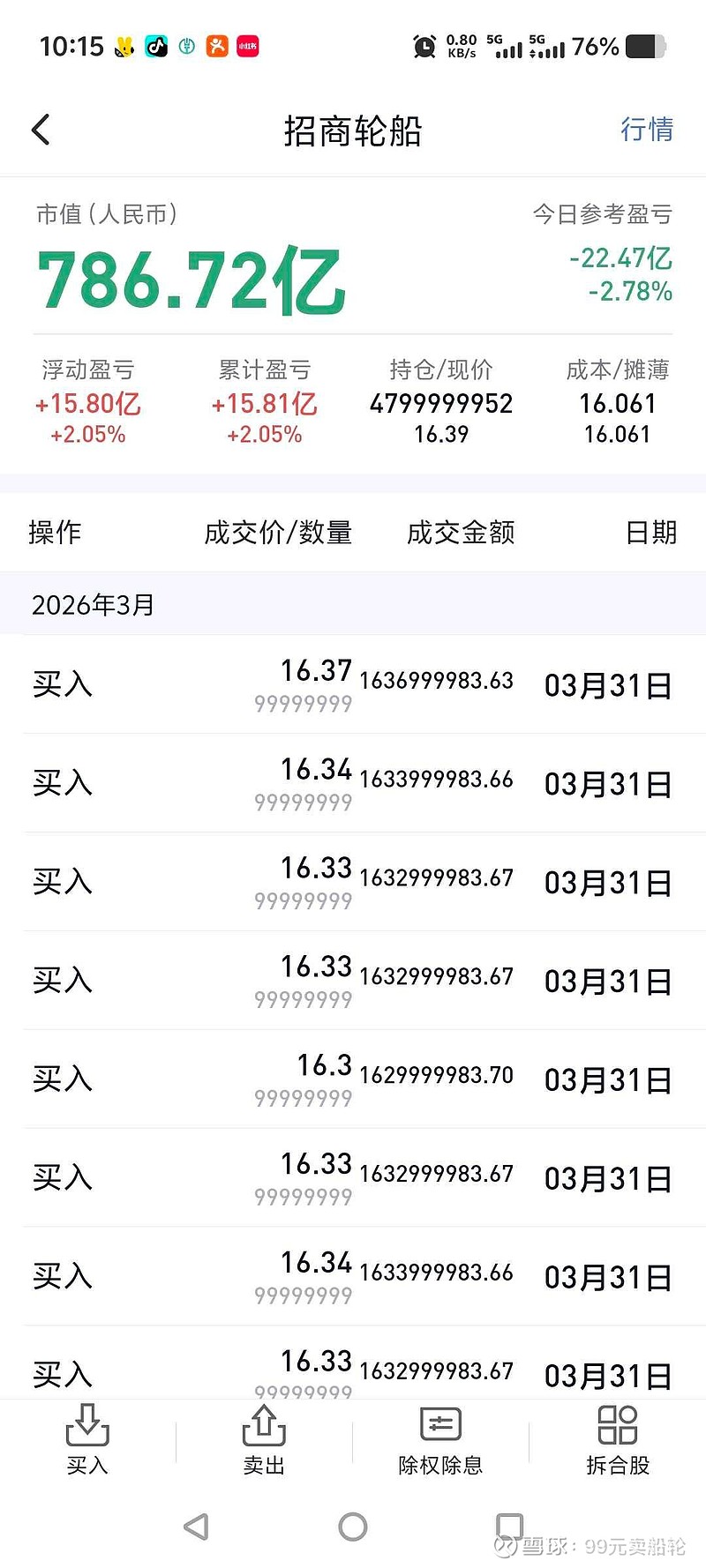Select 拆合股 in the bottom bar
The image size is (706, 1568).
[618, 1439]
